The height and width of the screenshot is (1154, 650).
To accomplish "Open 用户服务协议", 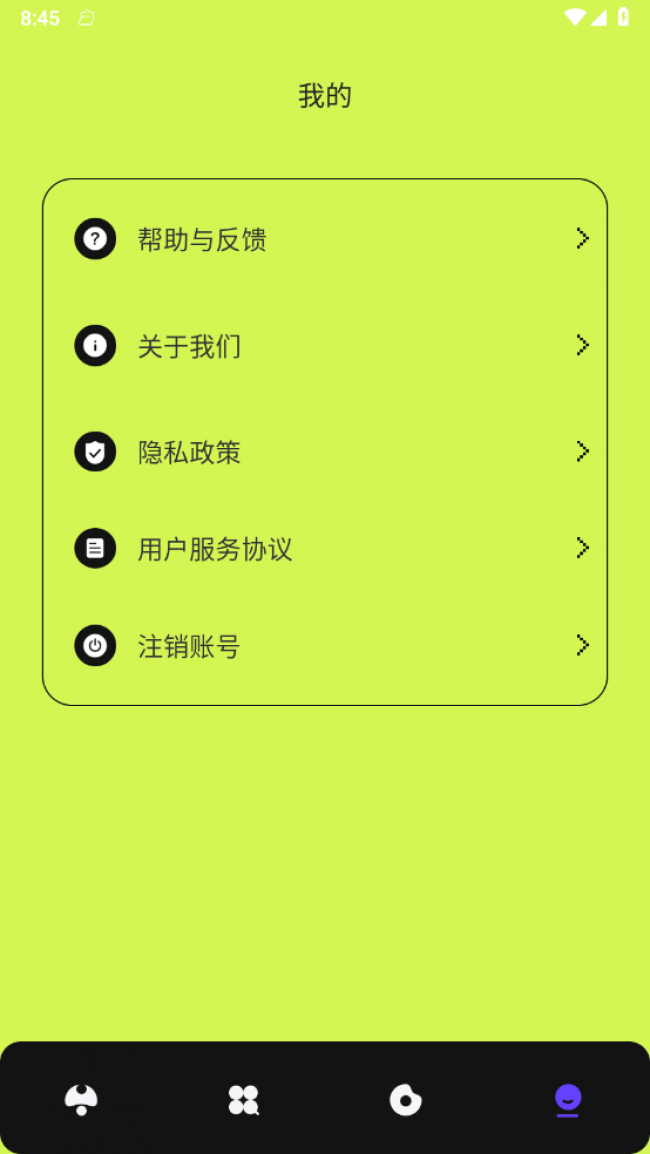I will point(324,549).
